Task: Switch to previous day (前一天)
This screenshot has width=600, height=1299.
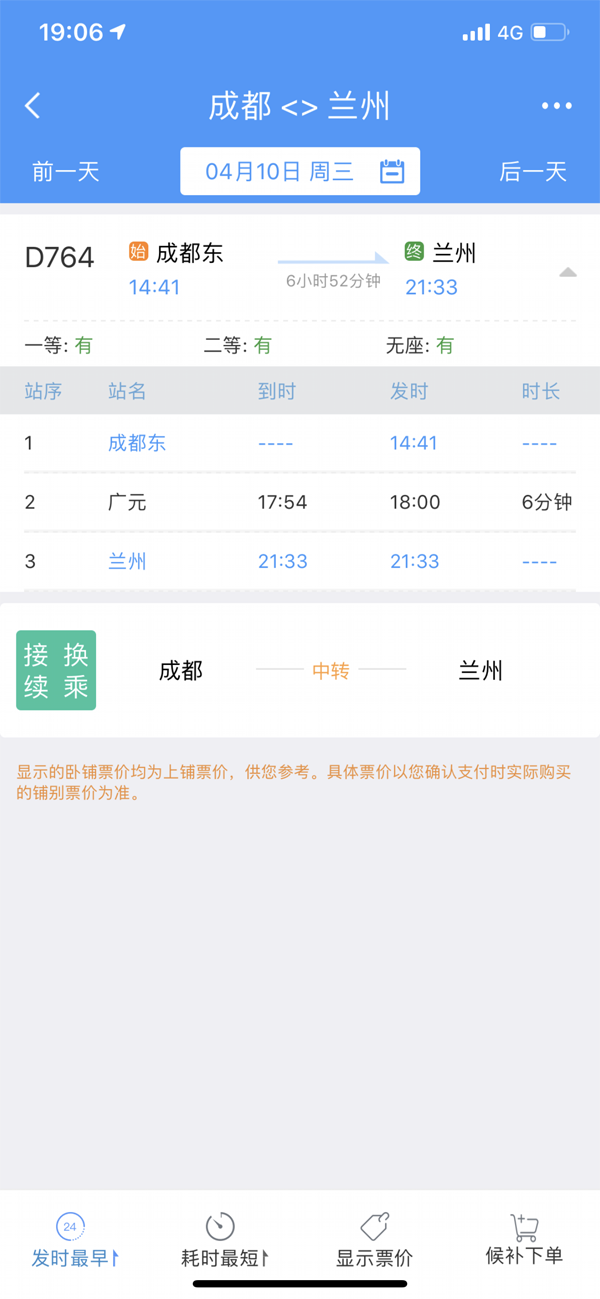Action: pyautogui.click(x=66, y=171)
